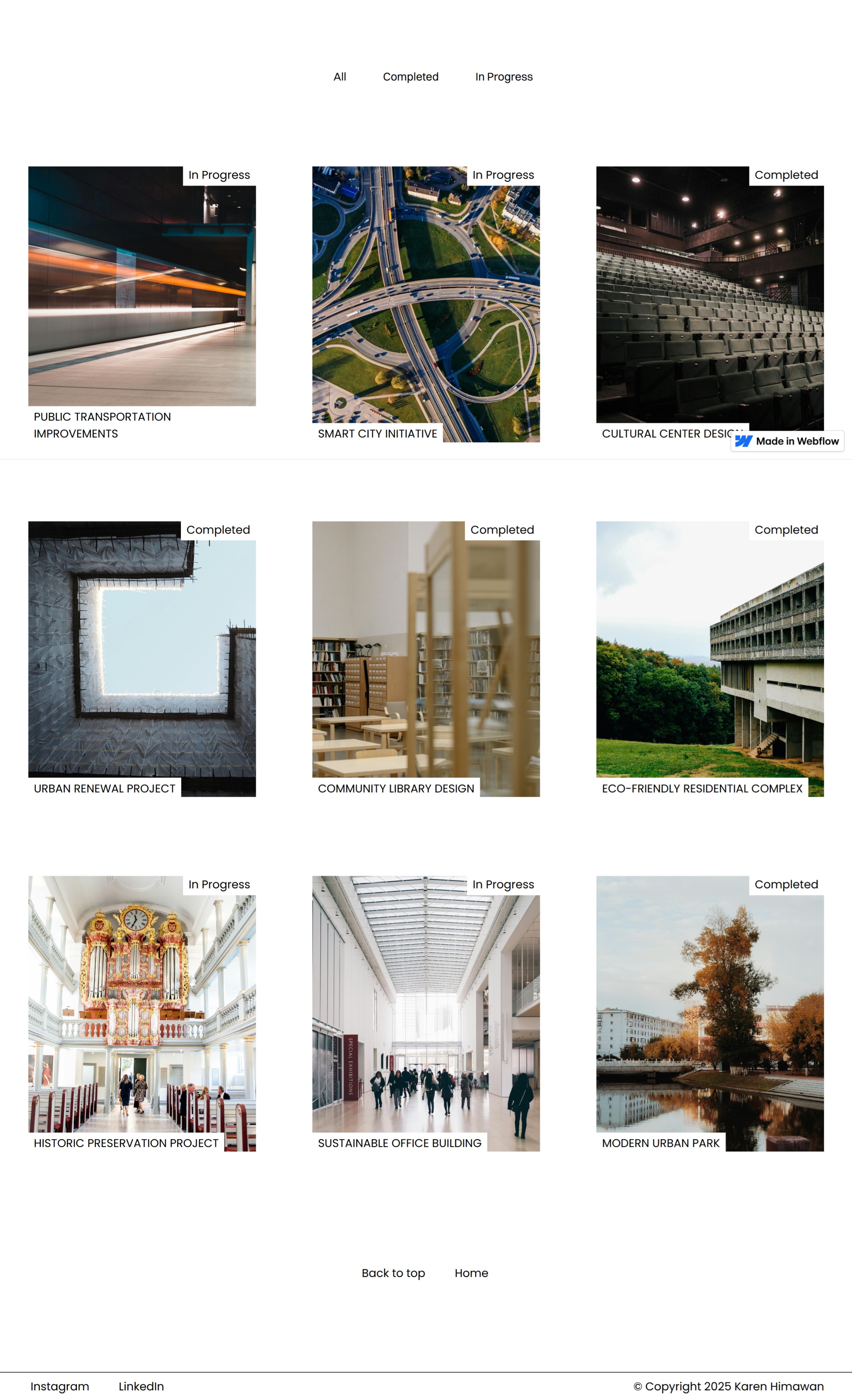Open the LinkedIn footer link
The height and width of the screenshot is (1400, 852).
pyautogui.click(x=141, y=1386)
